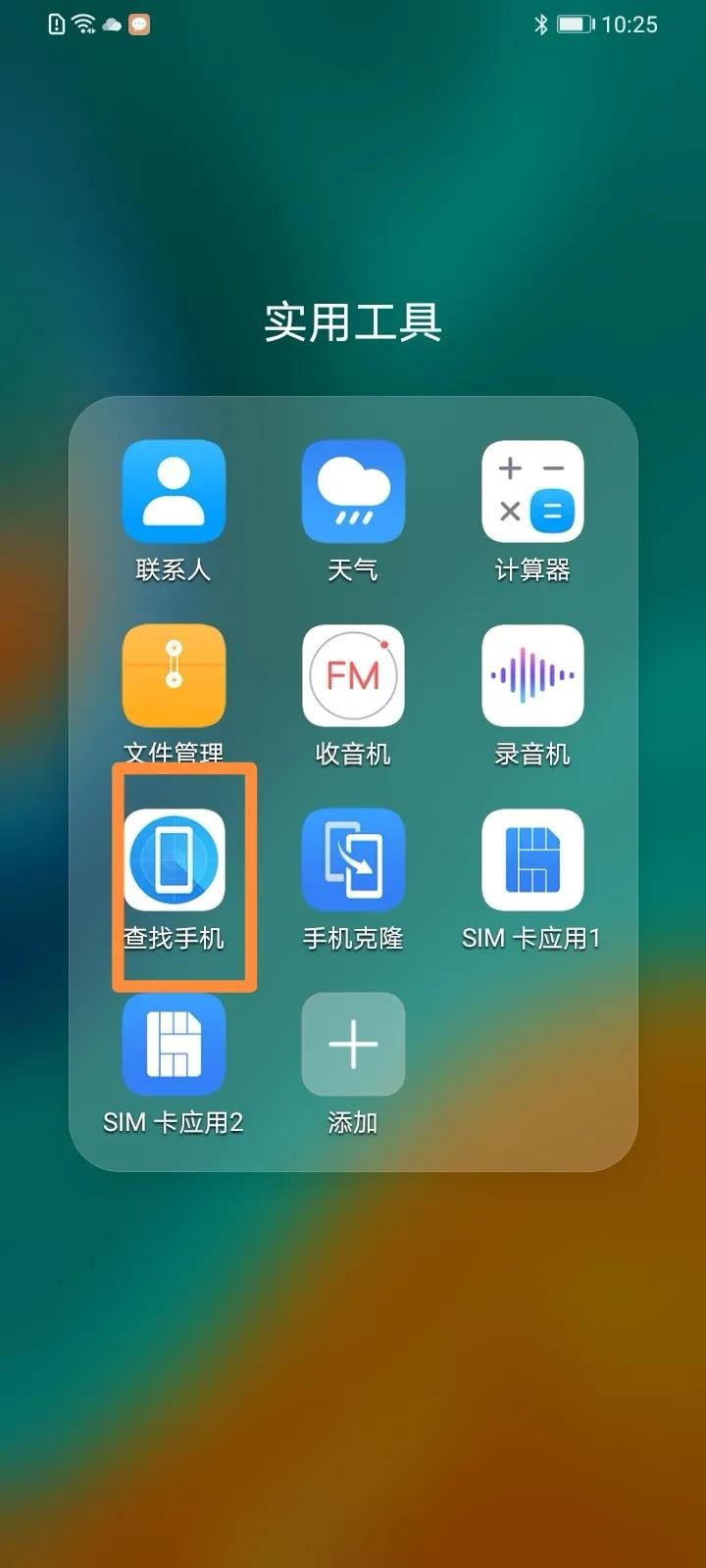Open the 录音机 sound recorder

[532, 676]
